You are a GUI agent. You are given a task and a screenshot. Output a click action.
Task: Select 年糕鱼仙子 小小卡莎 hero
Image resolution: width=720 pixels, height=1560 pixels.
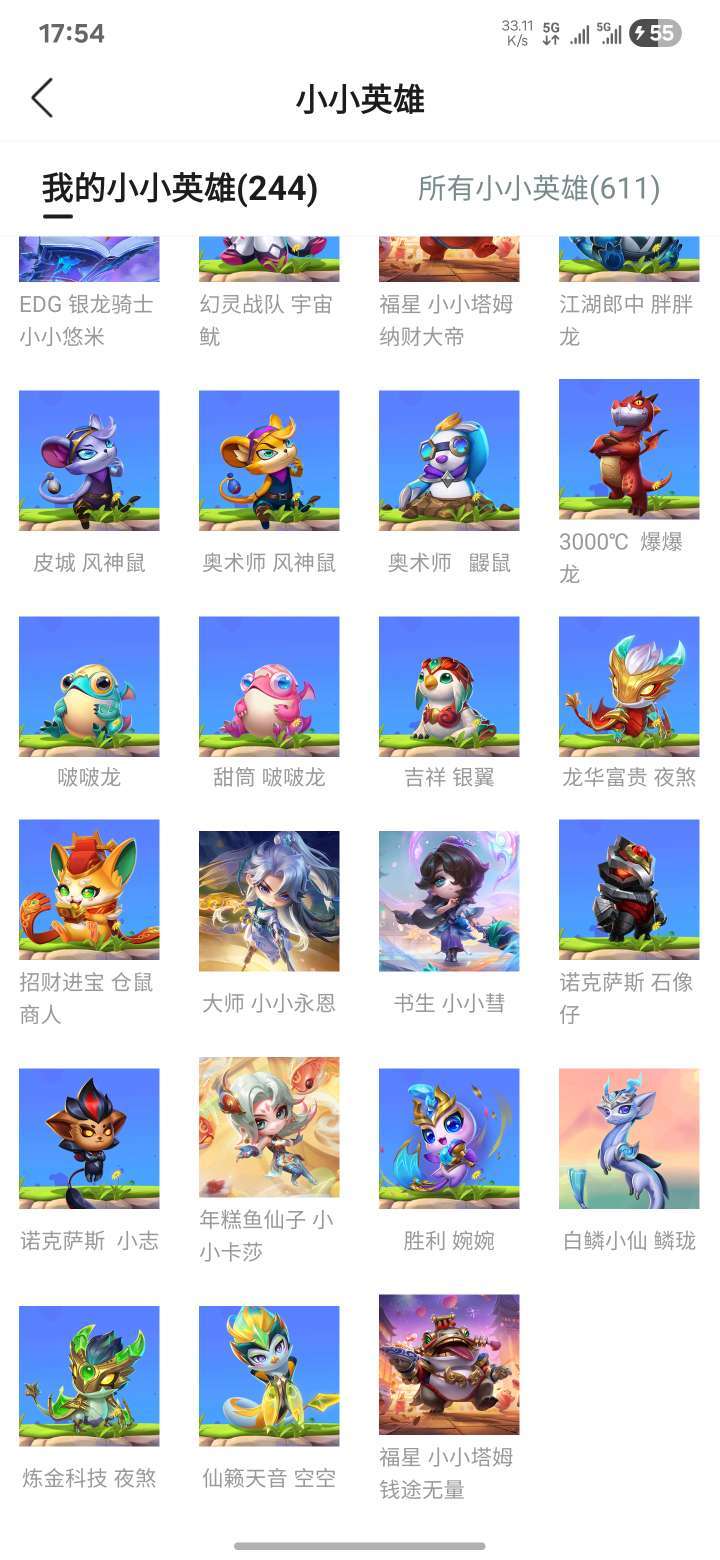point(269,1127)
